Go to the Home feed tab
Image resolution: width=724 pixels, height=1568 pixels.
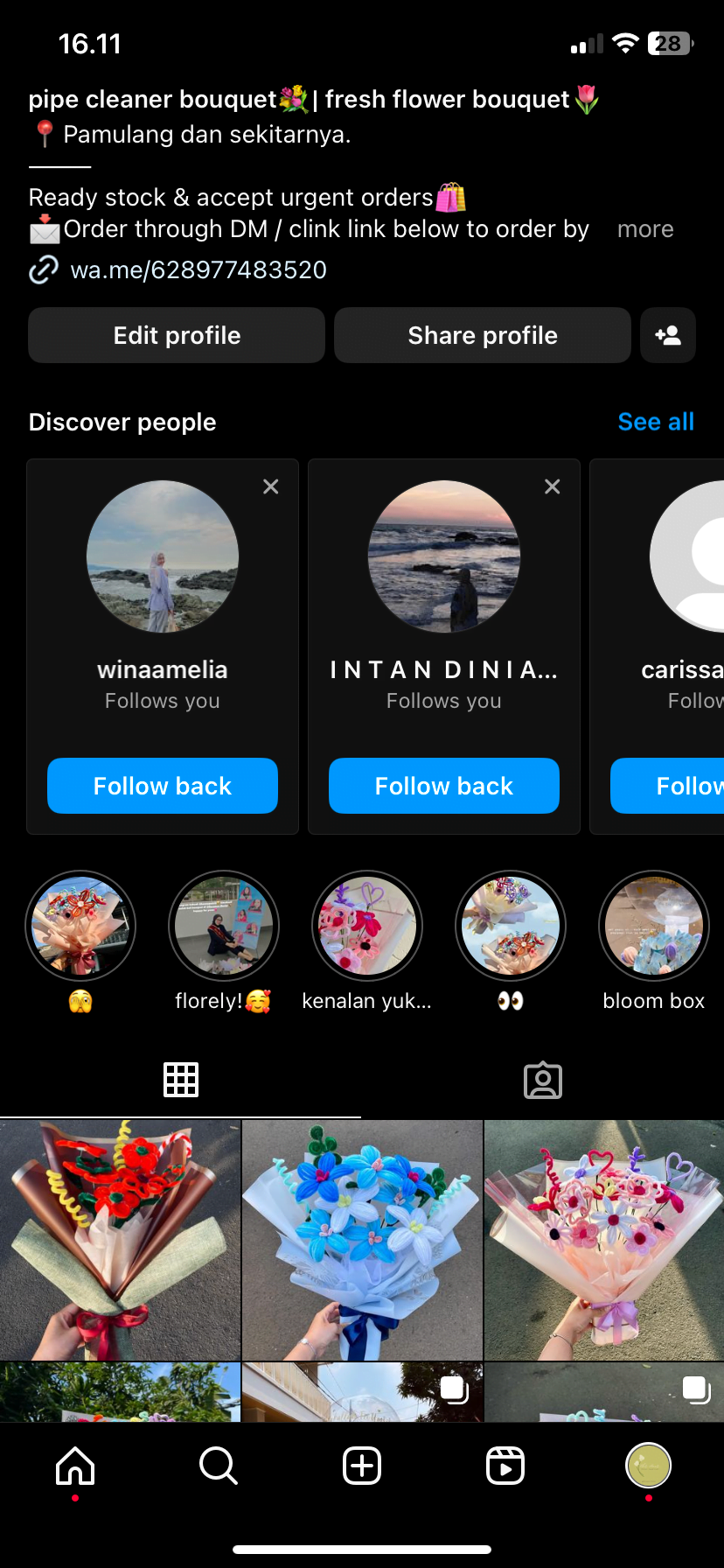pos(75,1466)
